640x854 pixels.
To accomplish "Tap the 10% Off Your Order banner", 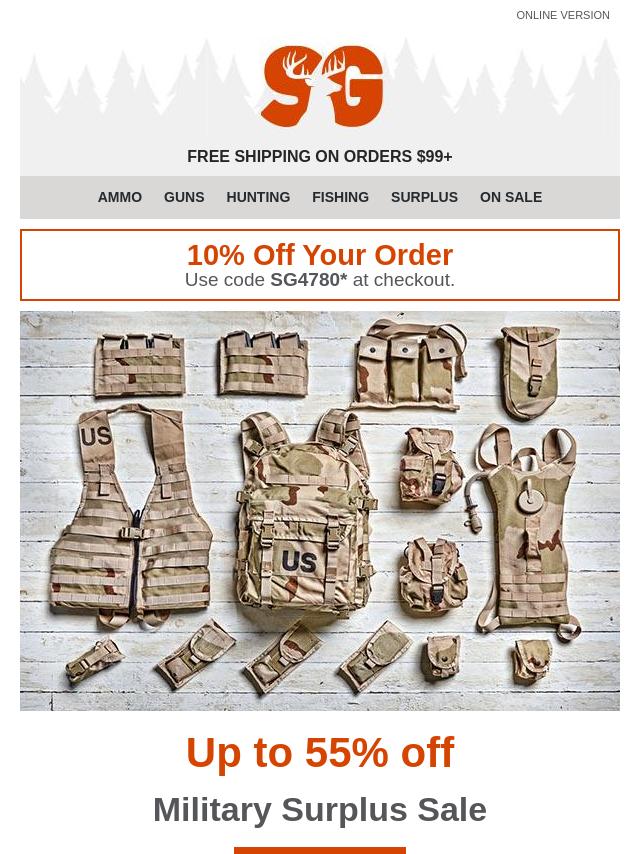I will [320, 265].
